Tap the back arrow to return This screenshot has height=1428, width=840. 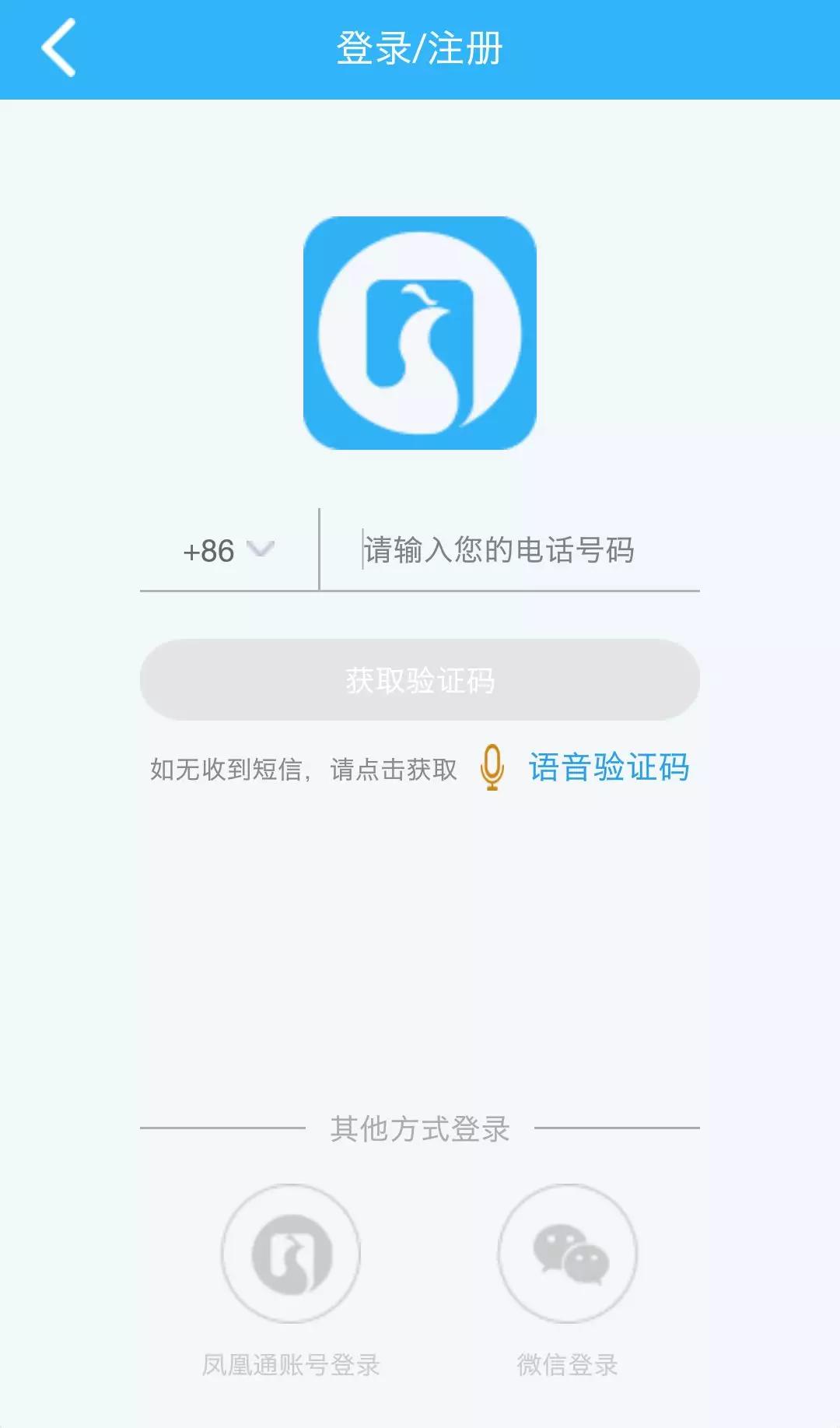pos(55,49)
